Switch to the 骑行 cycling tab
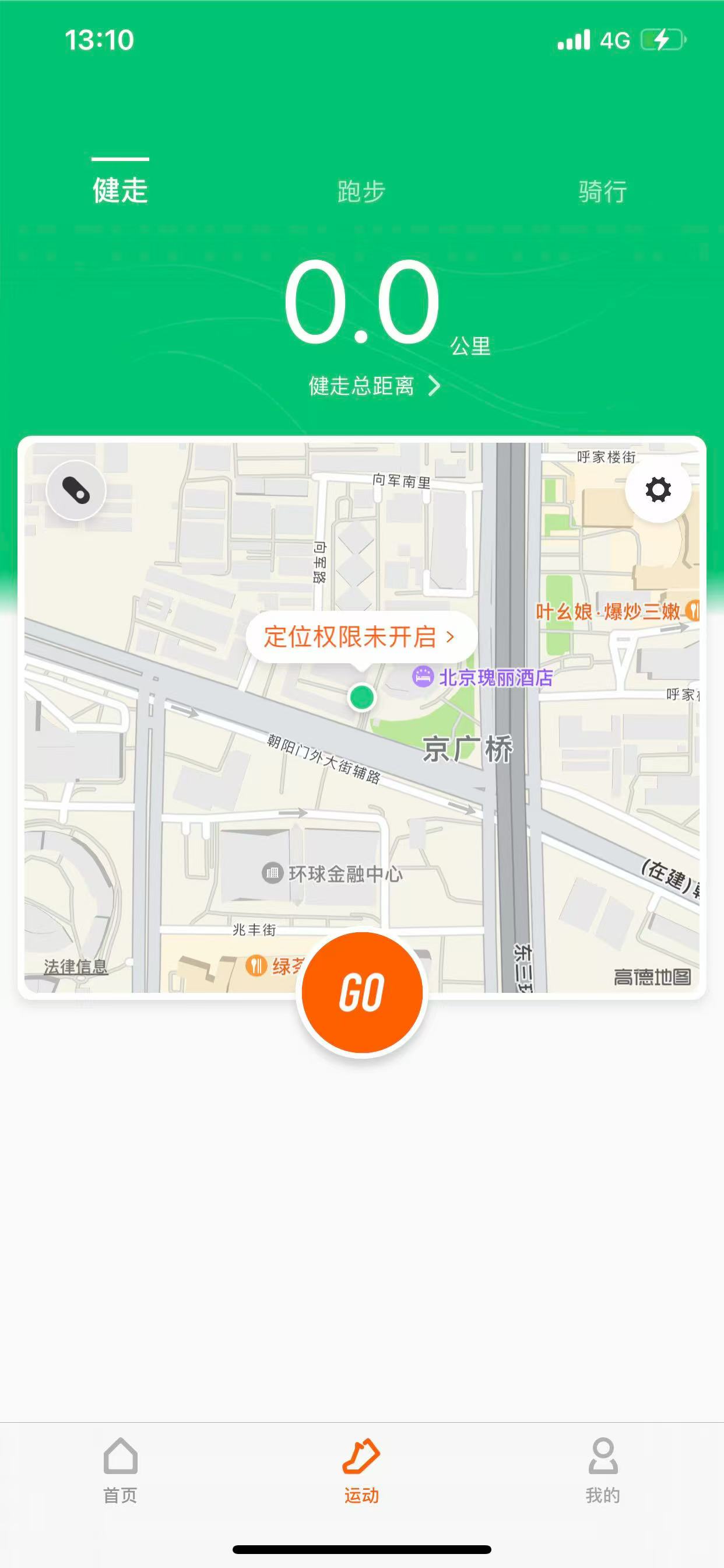This screenshot has width=724, height=1568. point(602,191)
